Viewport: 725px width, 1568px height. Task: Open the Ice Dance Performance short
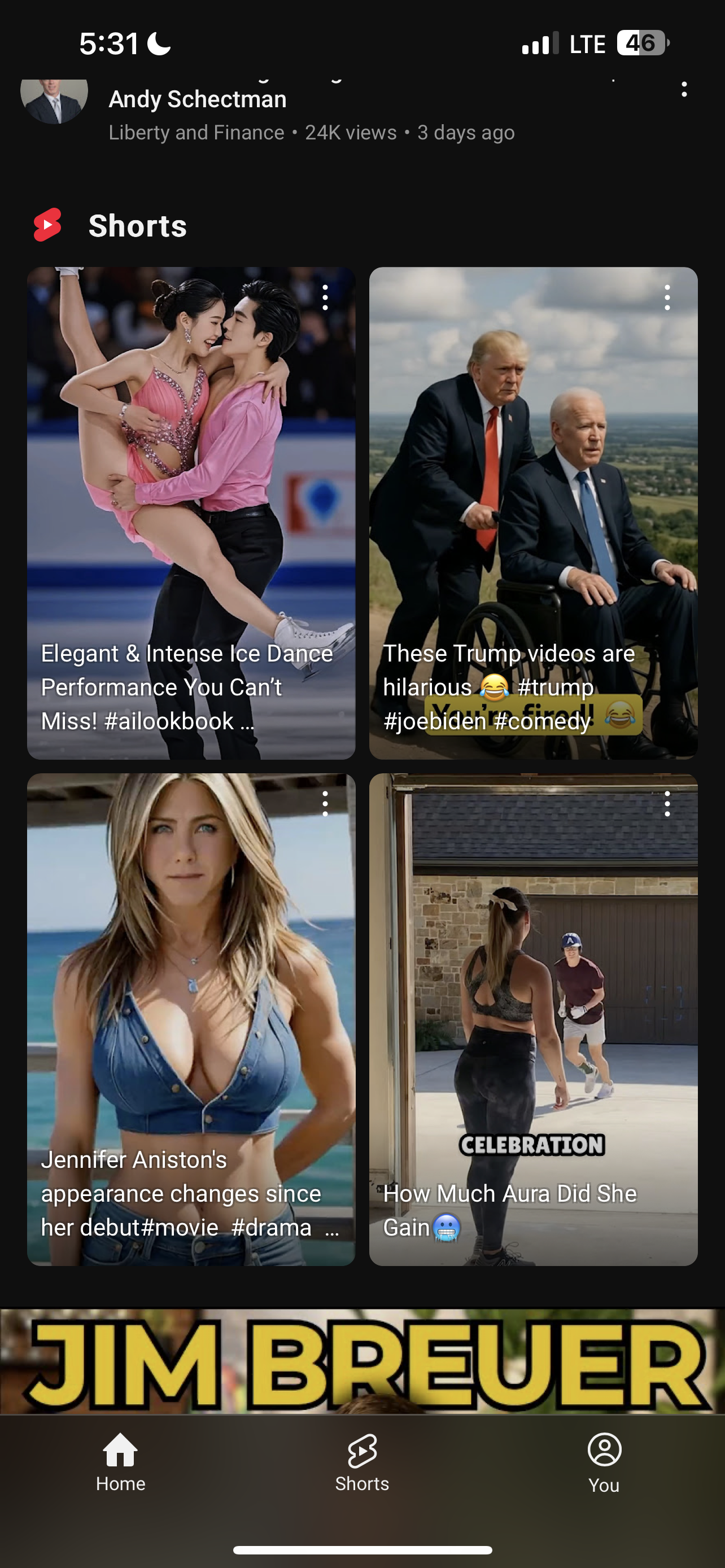point(191,513)
